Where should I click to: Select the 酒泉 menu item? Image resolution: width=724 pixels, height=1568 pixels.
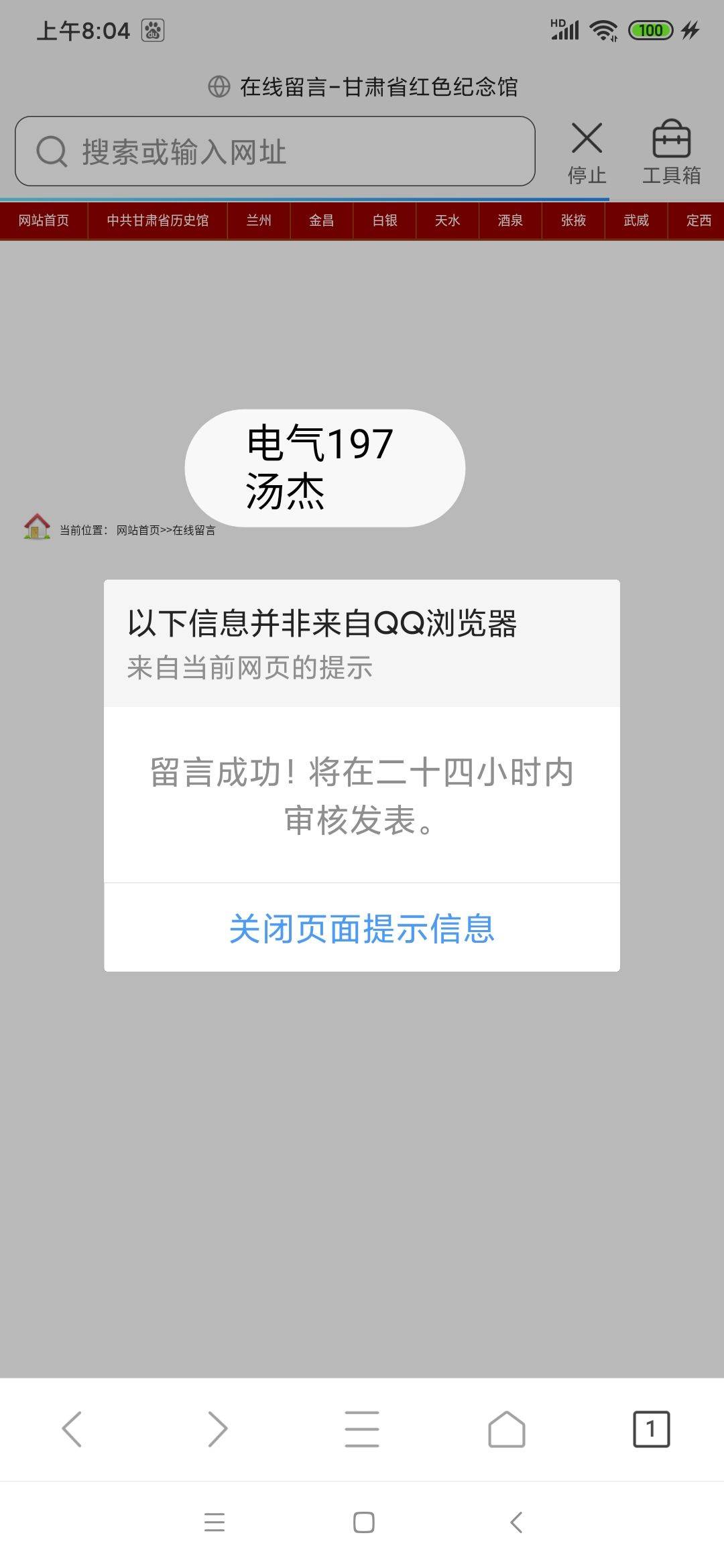coord(510,220)
